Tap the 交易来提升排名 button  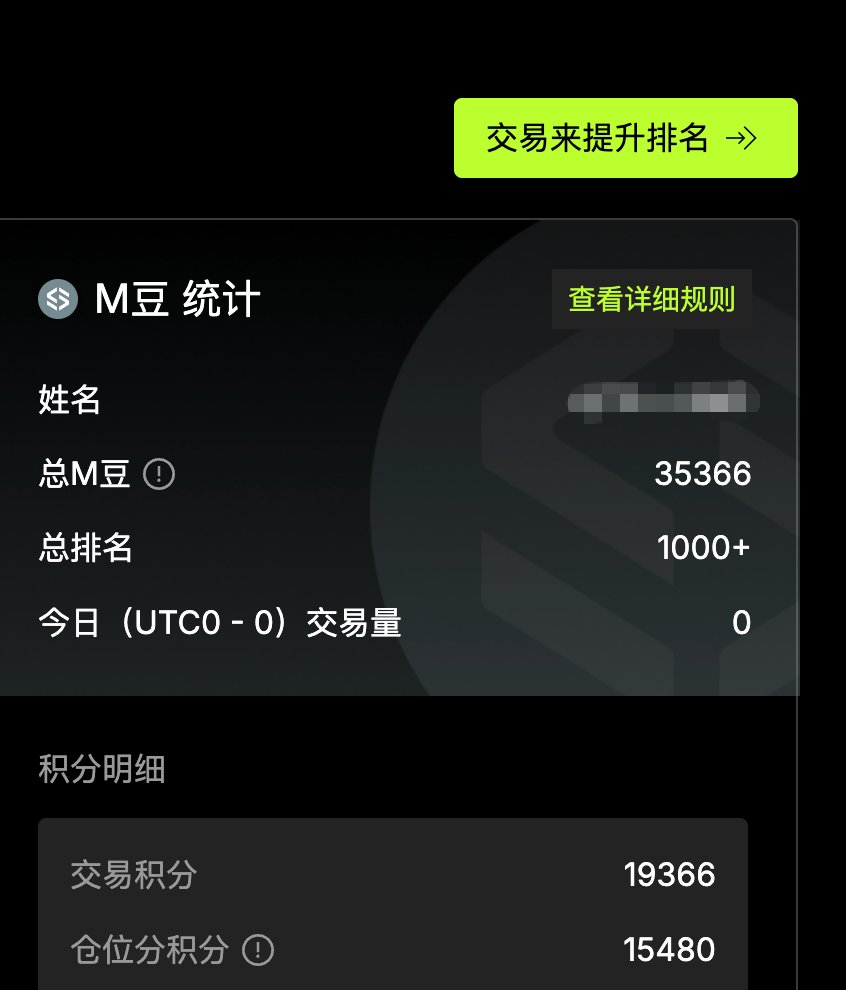point(625,138)
